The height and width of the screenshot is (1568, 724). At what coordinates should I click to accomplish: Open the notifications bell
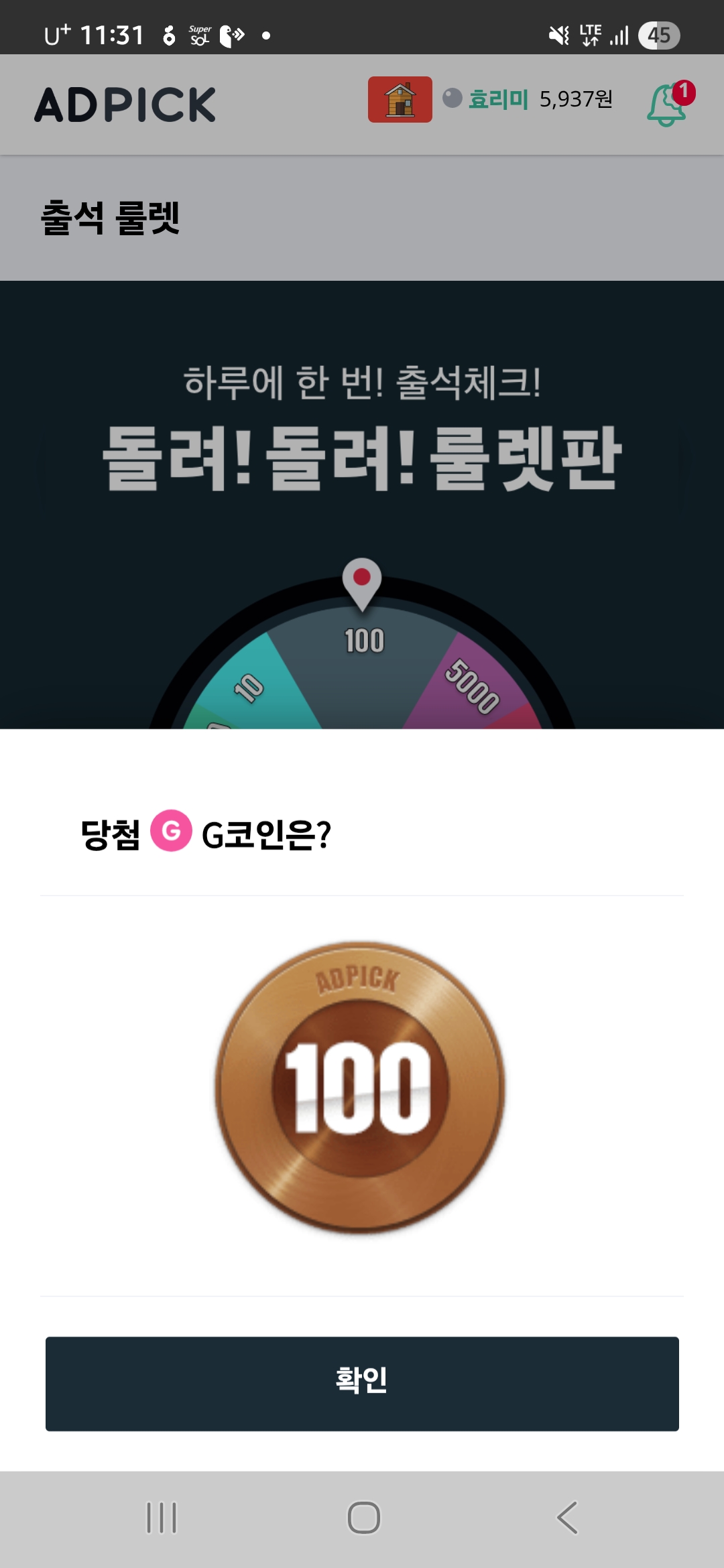coord(668,105)
